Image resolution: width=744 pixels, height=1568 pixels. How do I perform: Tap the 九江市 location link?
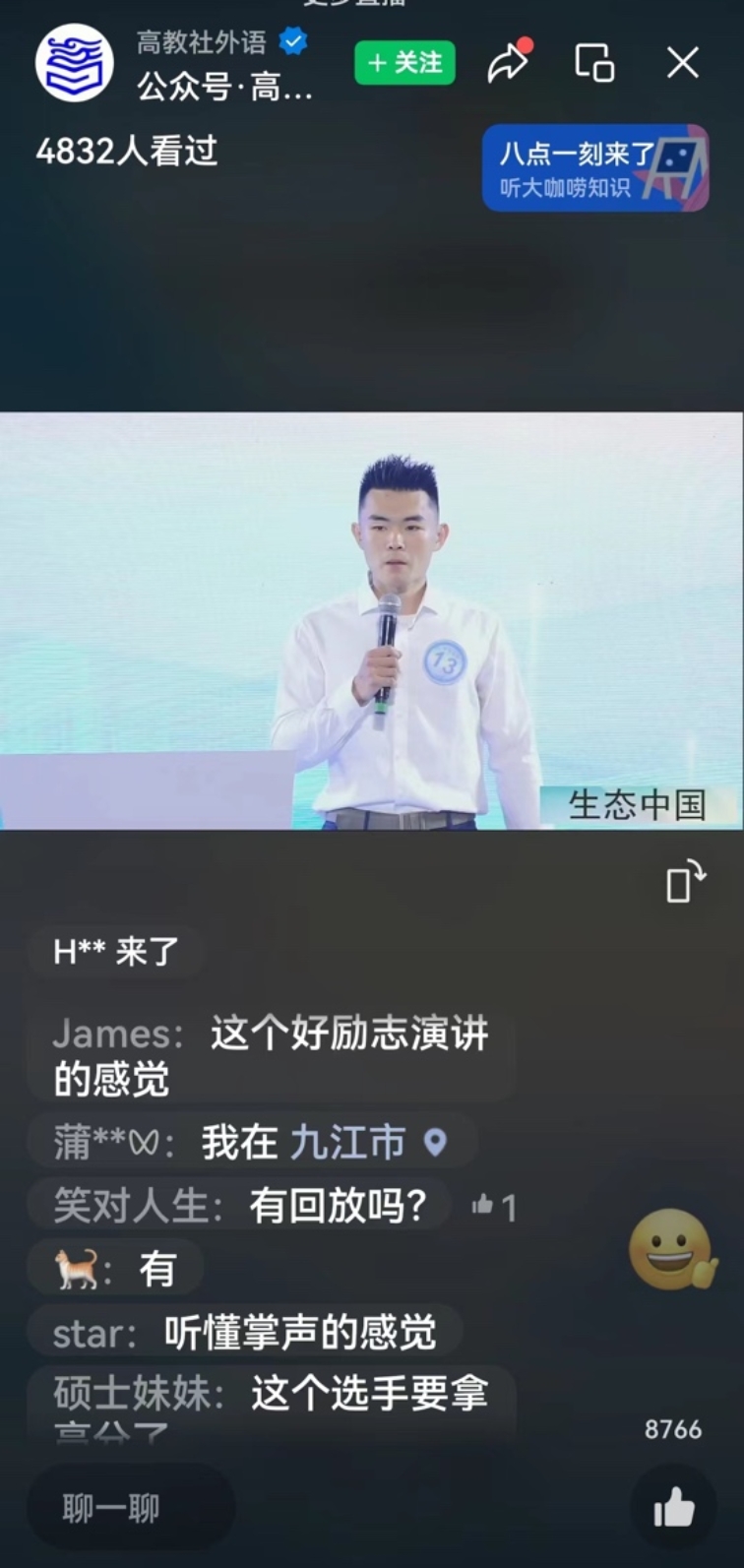(x=348, y=1142)
